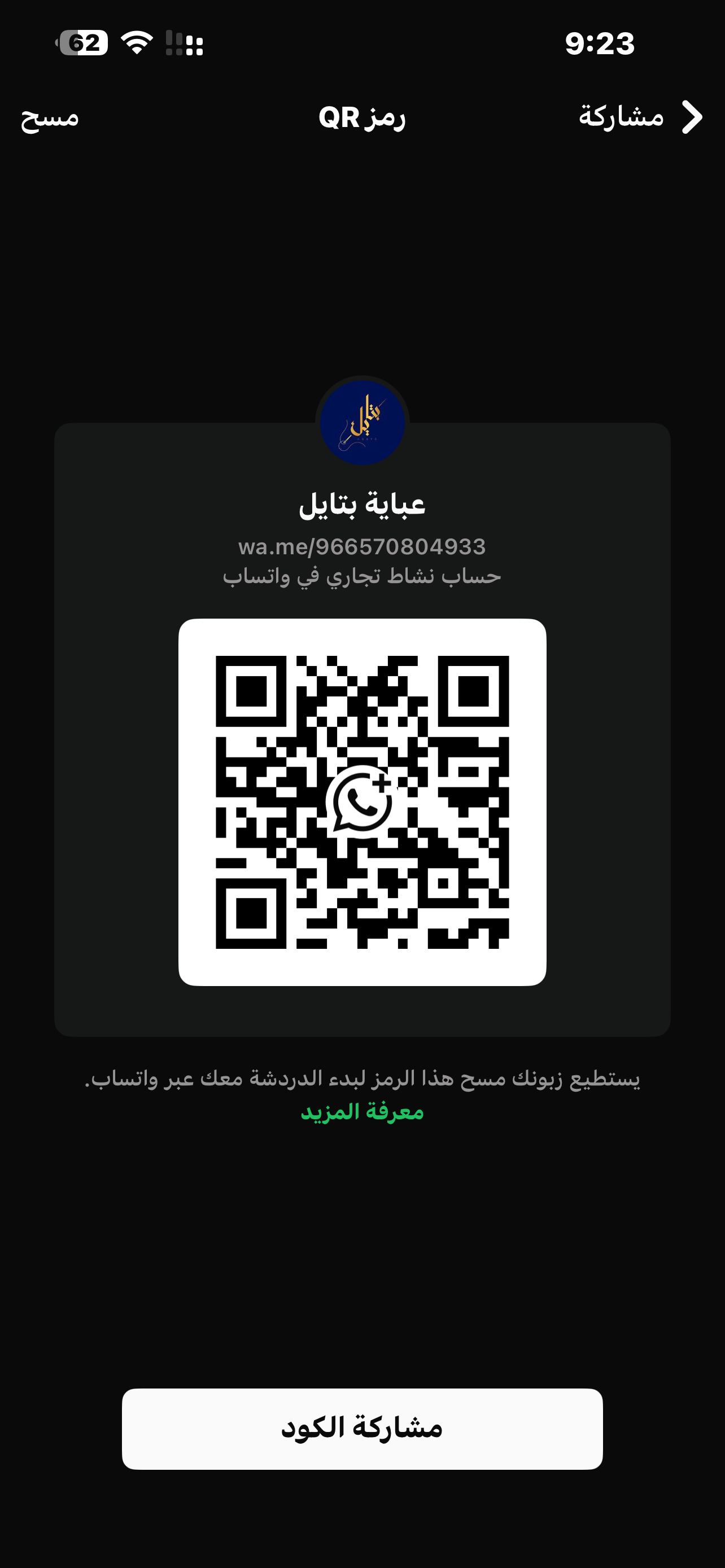Tap the مشاركة الكود button

coord(362,1429)
